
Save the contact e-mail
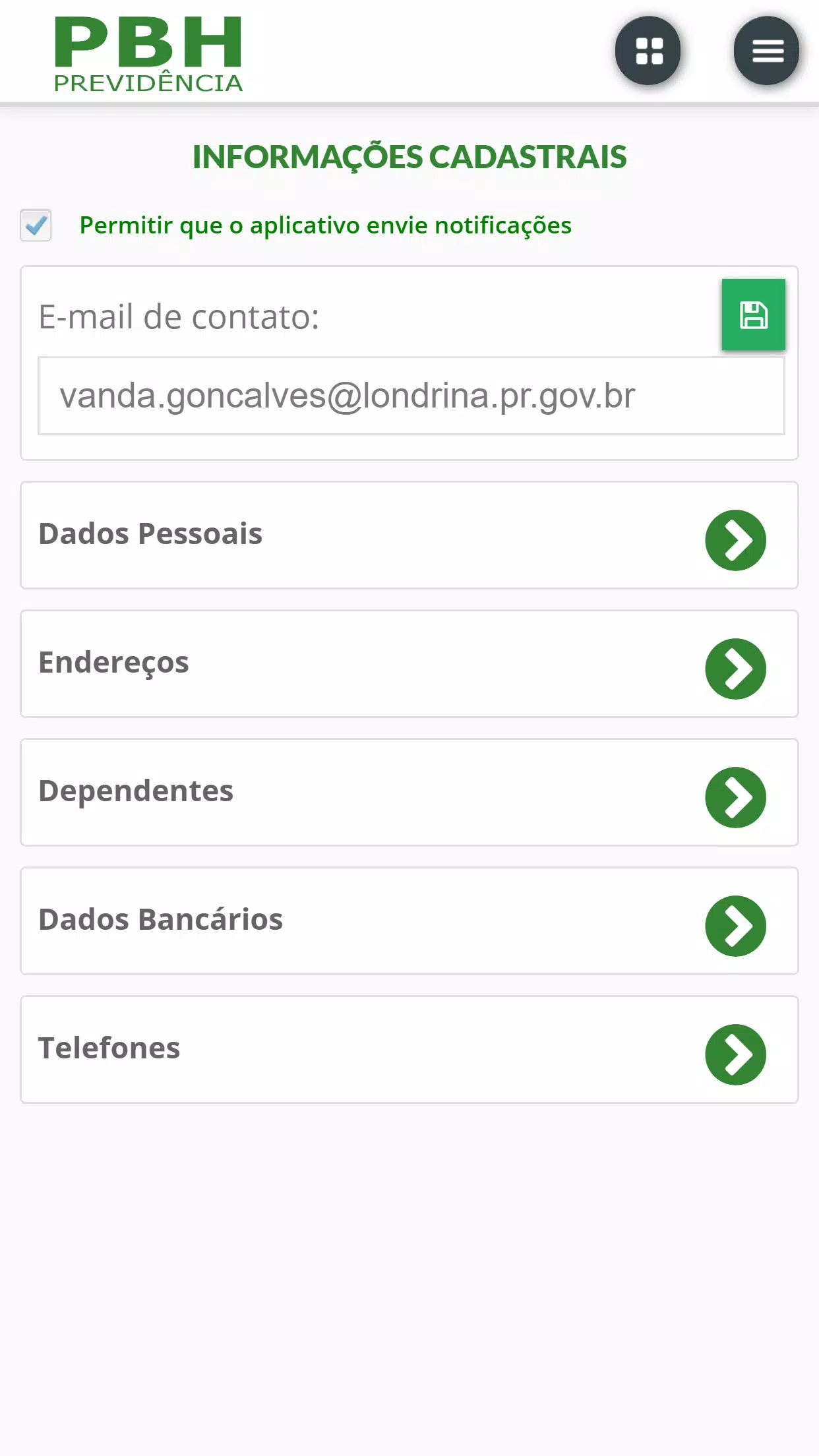coord(754,315)
